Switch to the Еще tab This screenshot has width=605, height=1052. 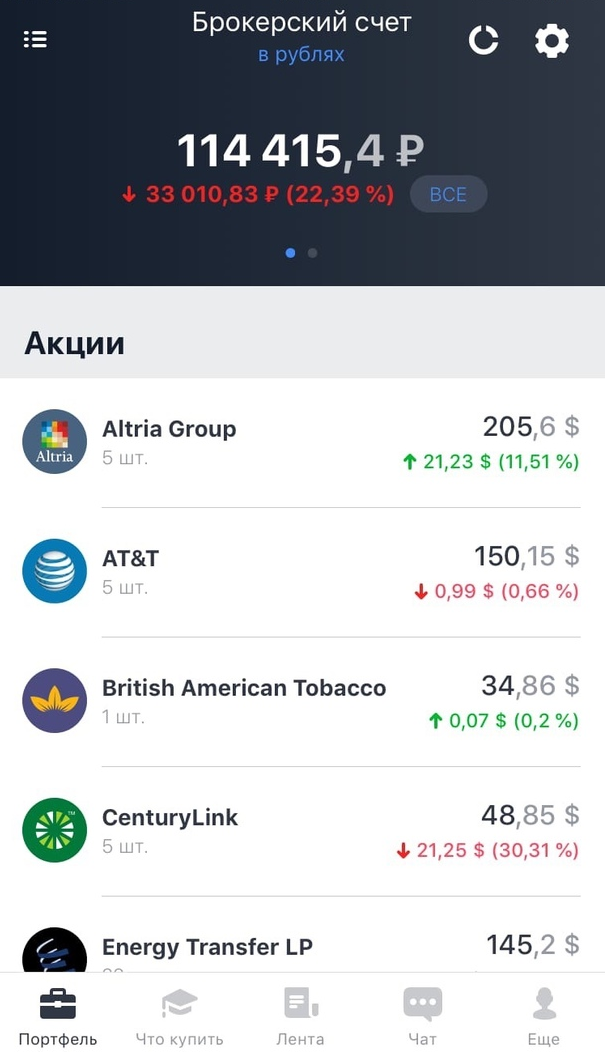tap(543, 1013)
